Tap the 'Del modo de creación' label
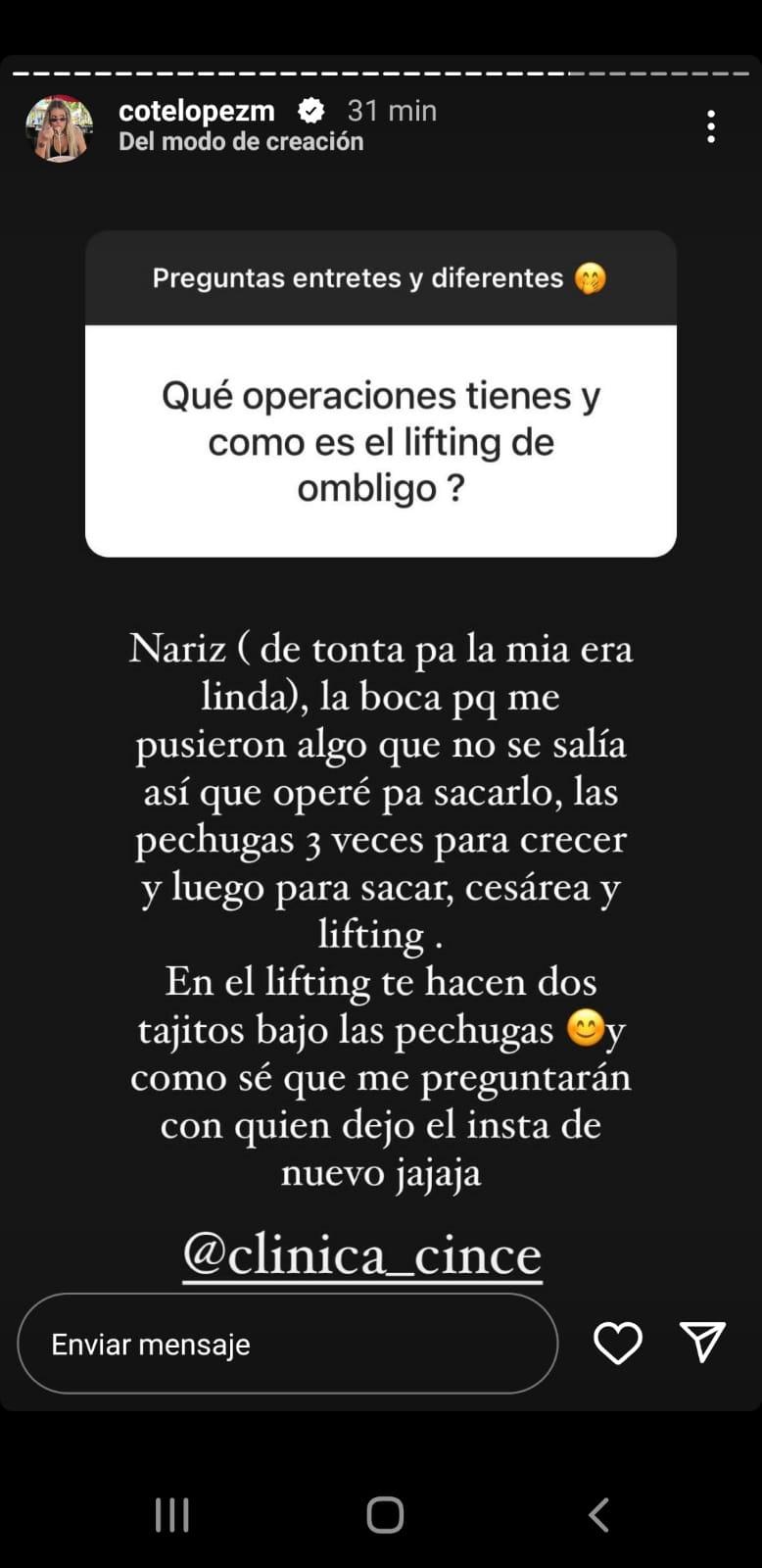 (241, 141)
